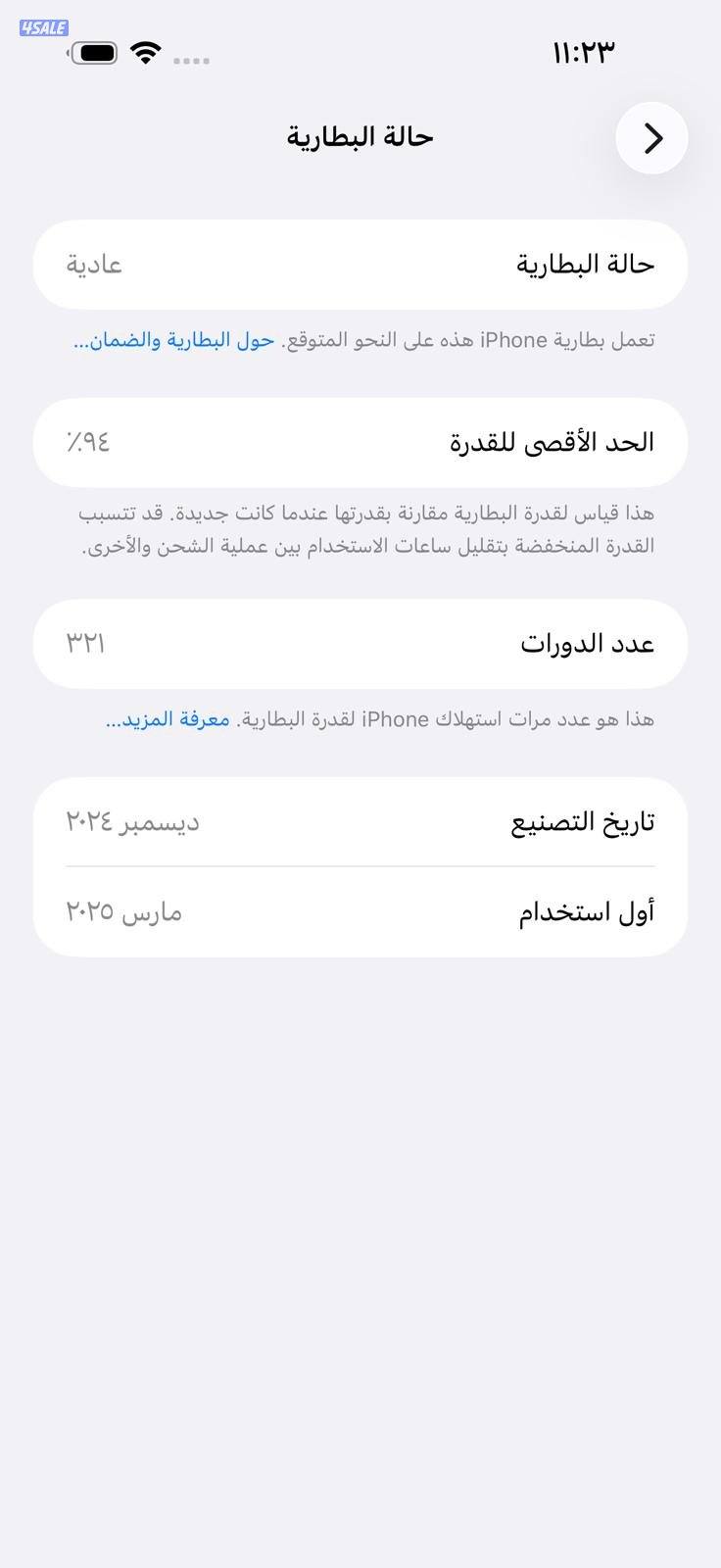Expand the حالة البطارية row

pyautogui.click(x=360, y=265)
